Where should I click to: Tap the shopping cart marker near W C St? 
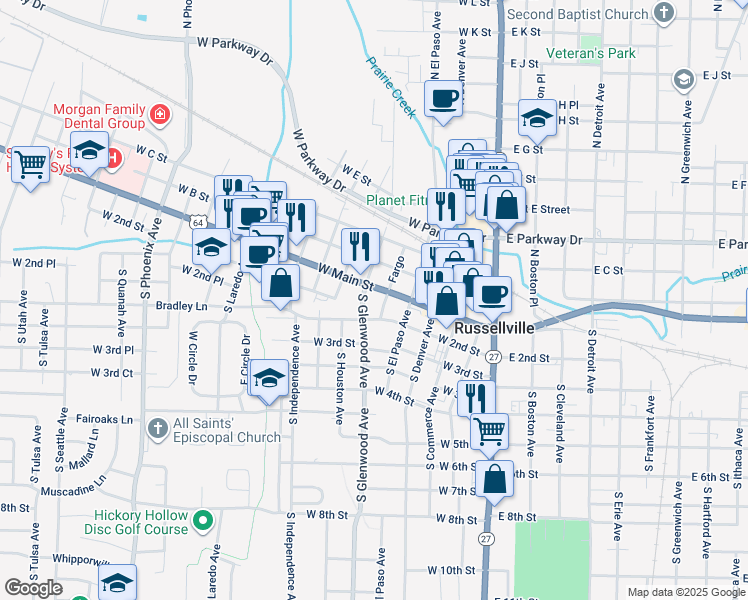30,163
